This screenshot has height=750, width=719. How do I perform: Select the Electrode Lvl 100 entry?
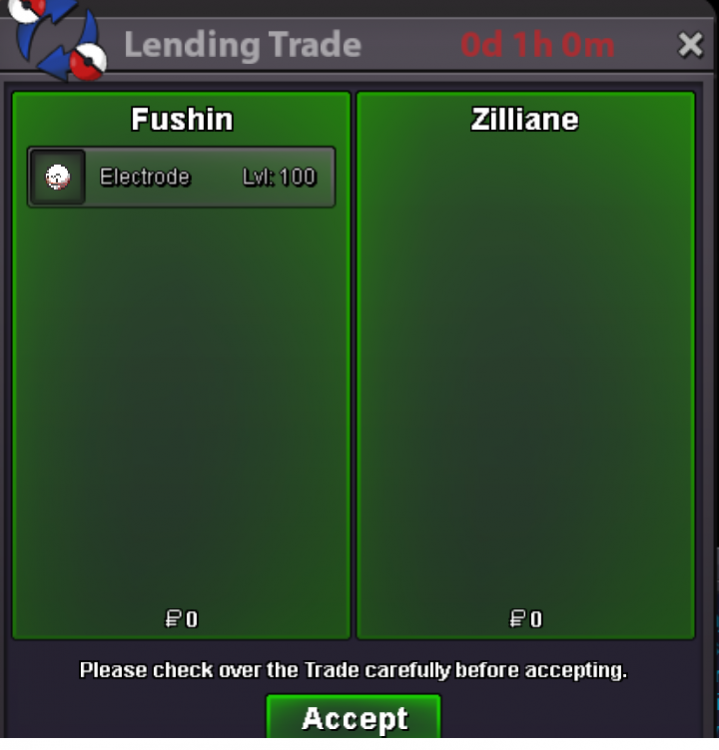(x=181, y=177)
